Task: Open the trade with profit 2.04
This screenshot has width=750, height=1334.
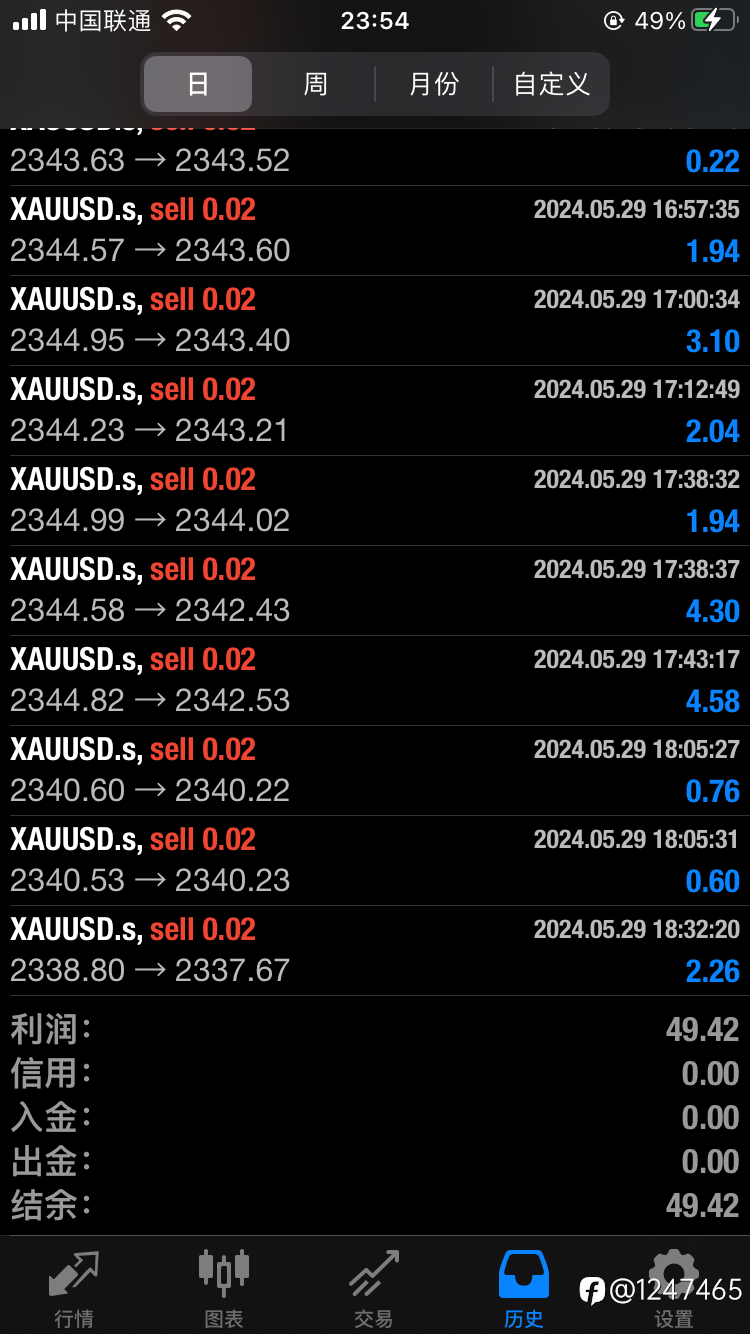Action: [x=375, y=411]
